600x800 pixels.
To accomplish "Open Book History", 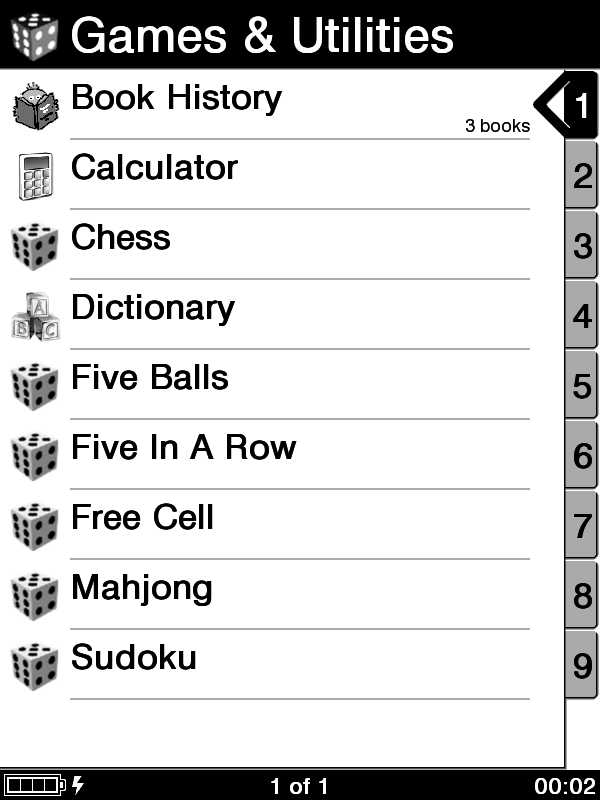I will point(176,99).
